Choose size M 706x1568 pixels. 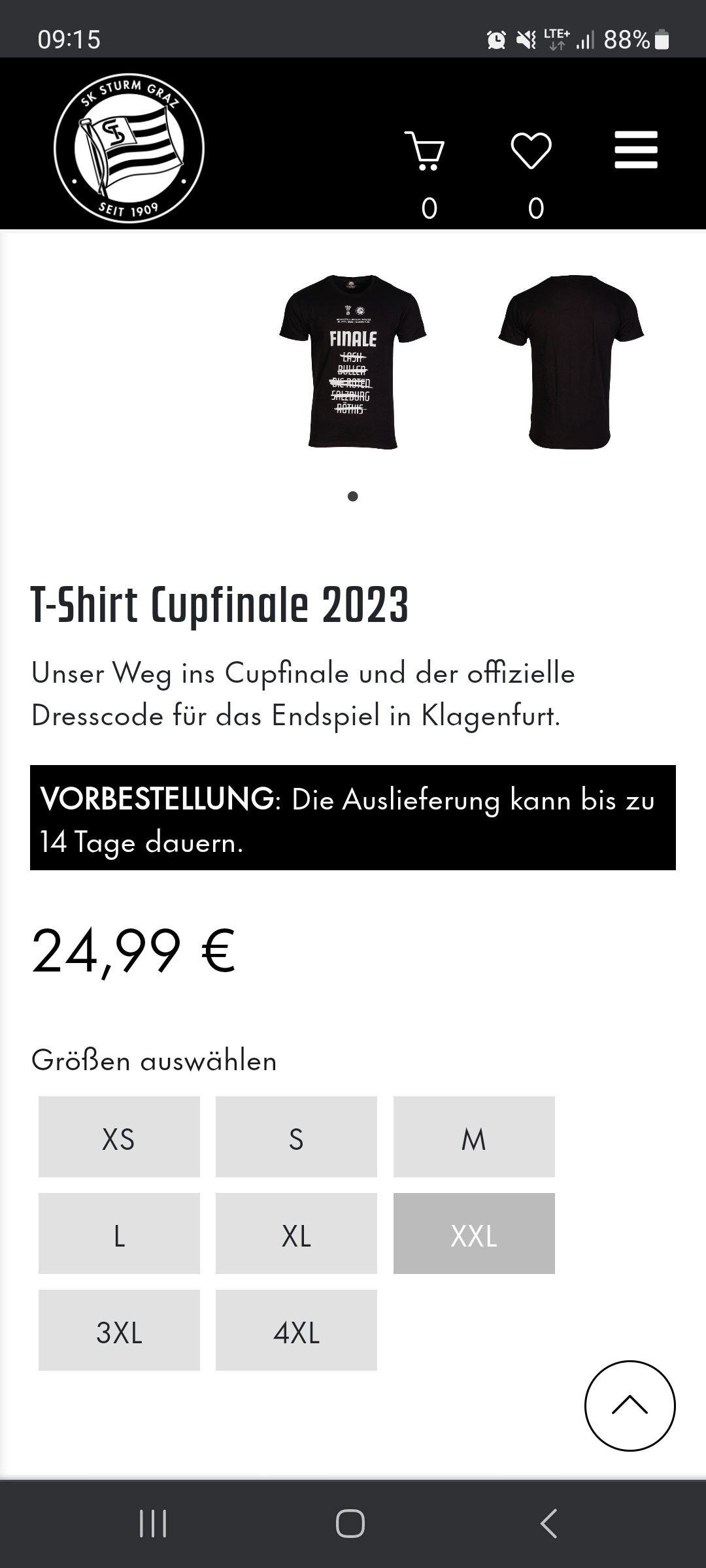click(x=474, y=1137)
